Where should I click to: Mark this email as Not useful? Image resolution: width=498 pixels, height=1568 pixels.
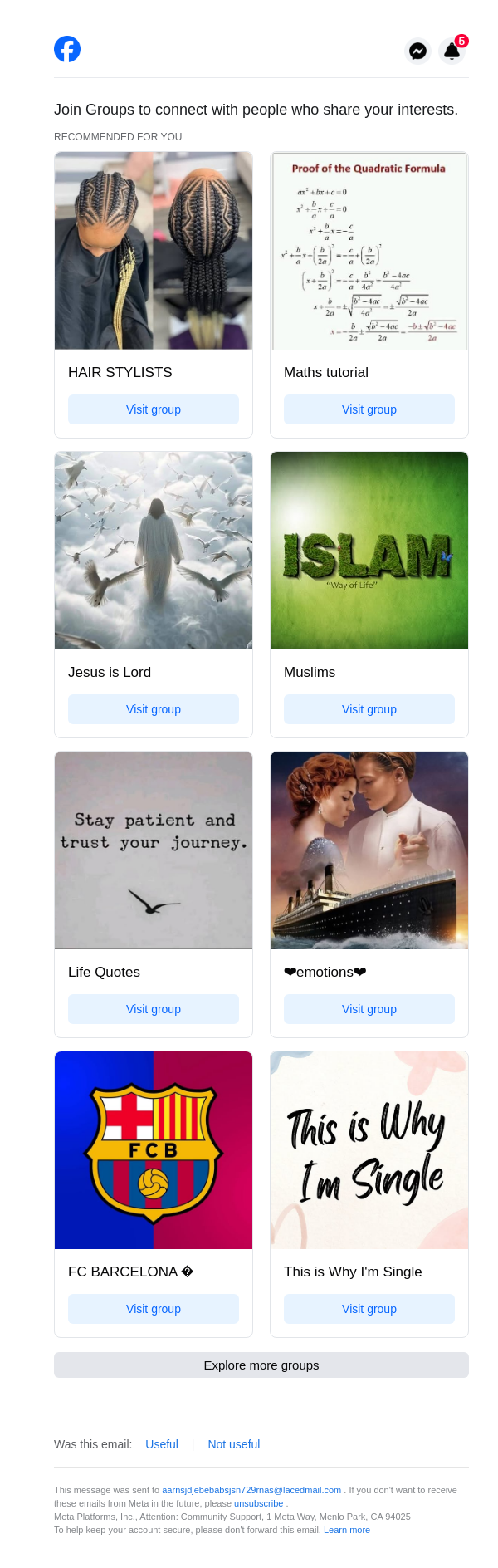[234, 1444]
